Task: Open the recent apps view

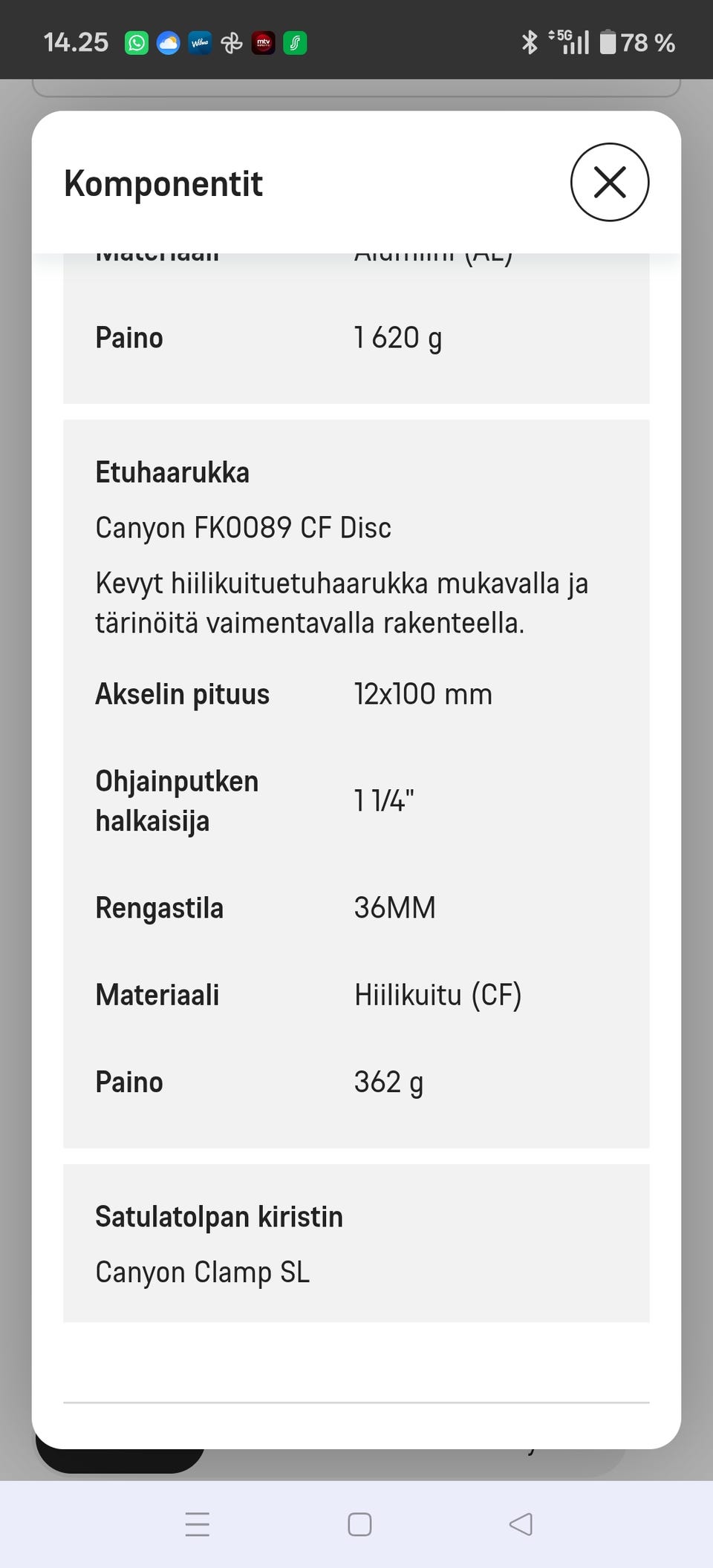Action: 198,1524
